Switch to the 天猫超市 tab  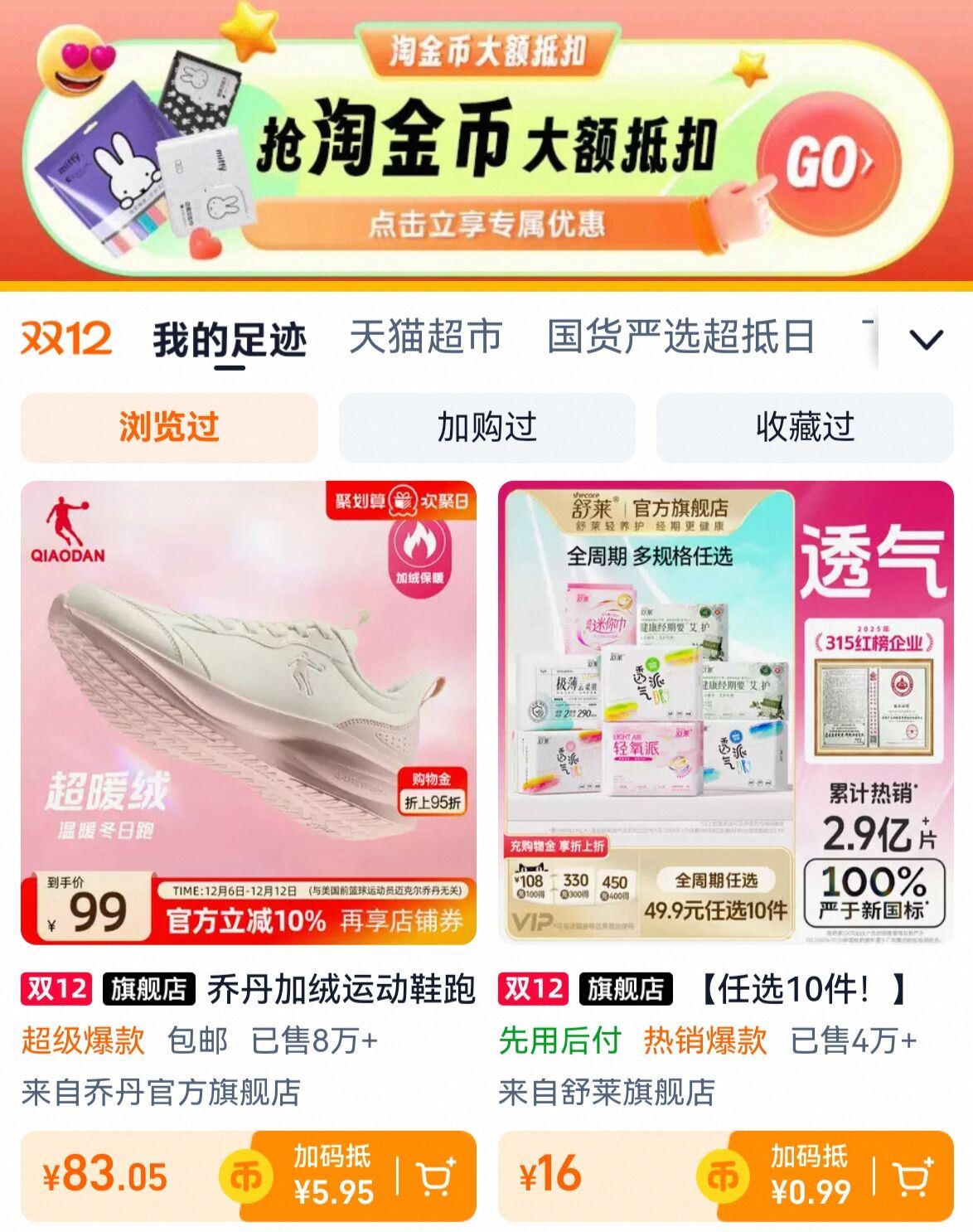pyautogui.click(x=426, y=337)
